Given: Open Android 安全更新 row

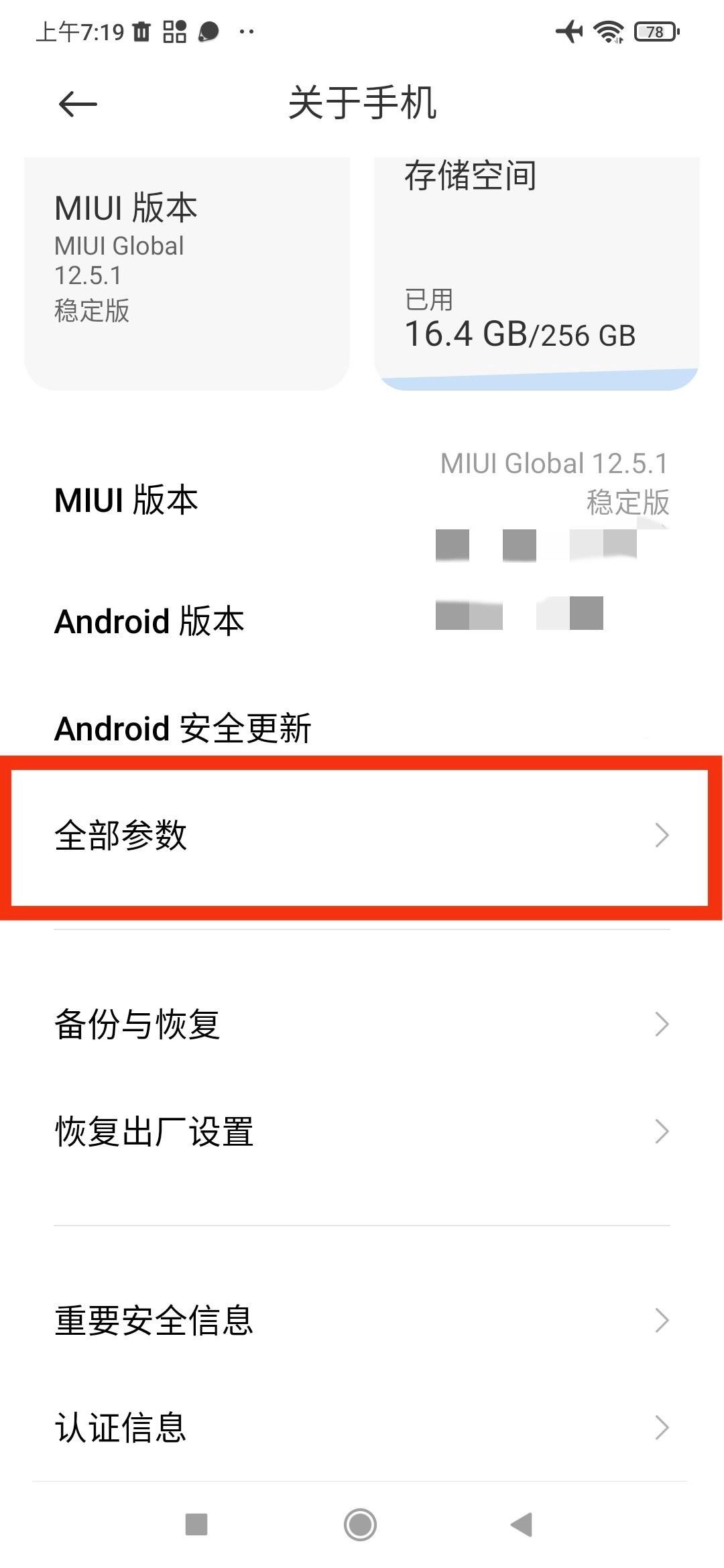Looking at the screenshot, I should pyautogui.click(x=362, y=728).
